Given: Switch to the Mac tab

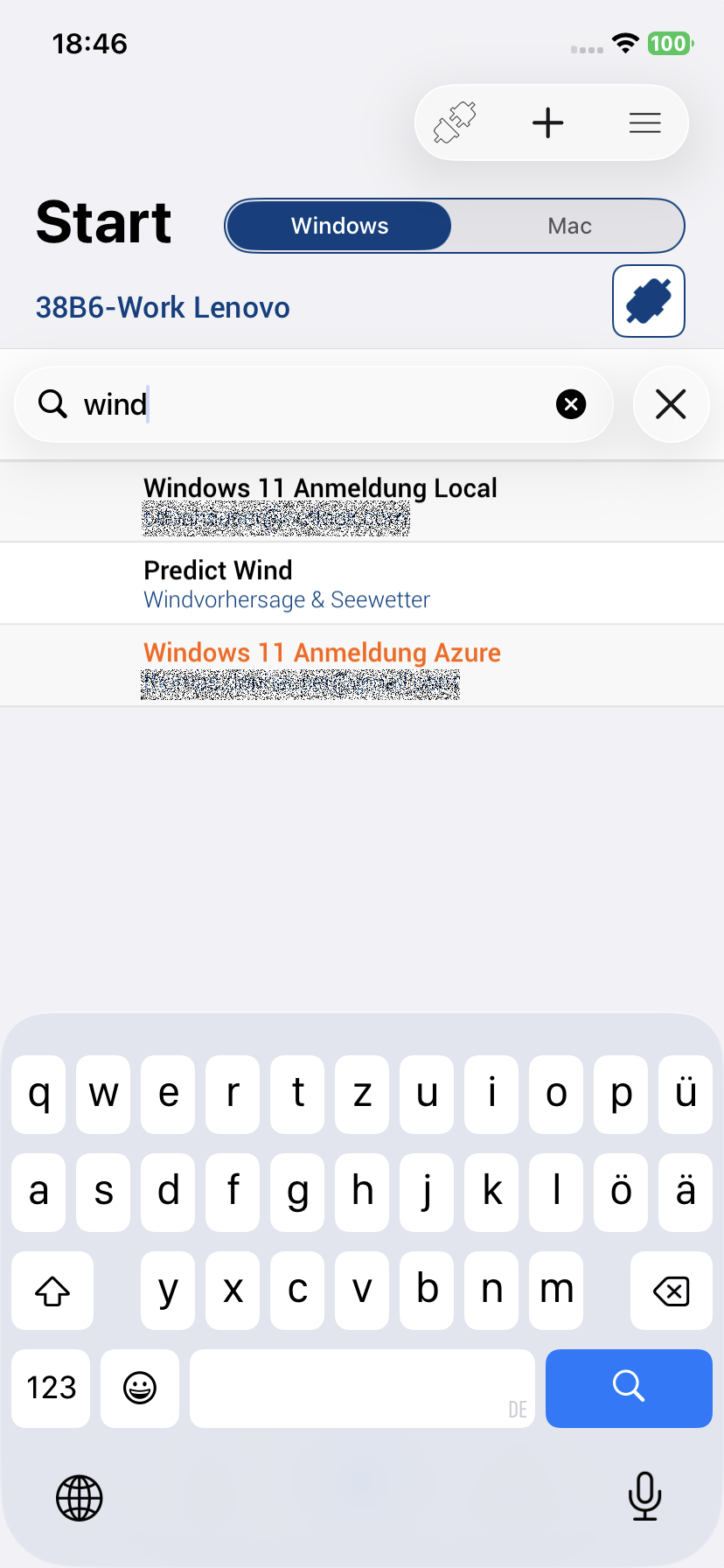Looking at the screenshot, I should 569,226.
